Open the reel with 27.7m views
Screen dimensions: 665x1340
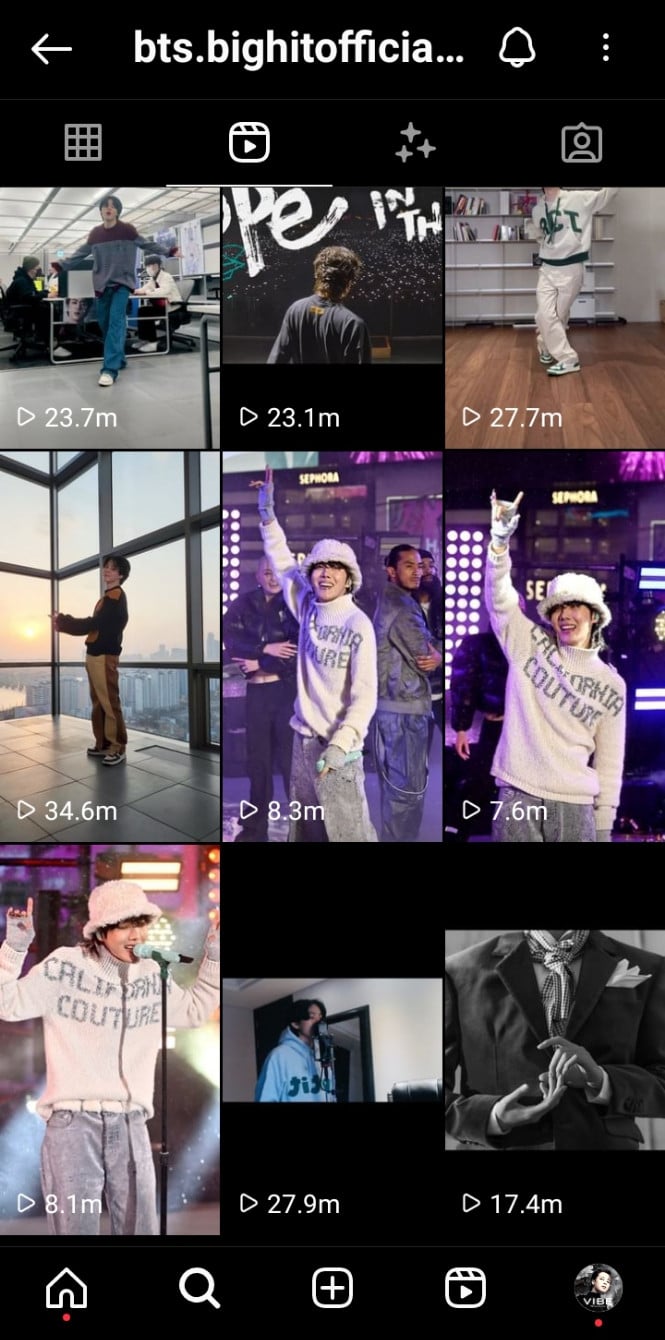point(554,317)
